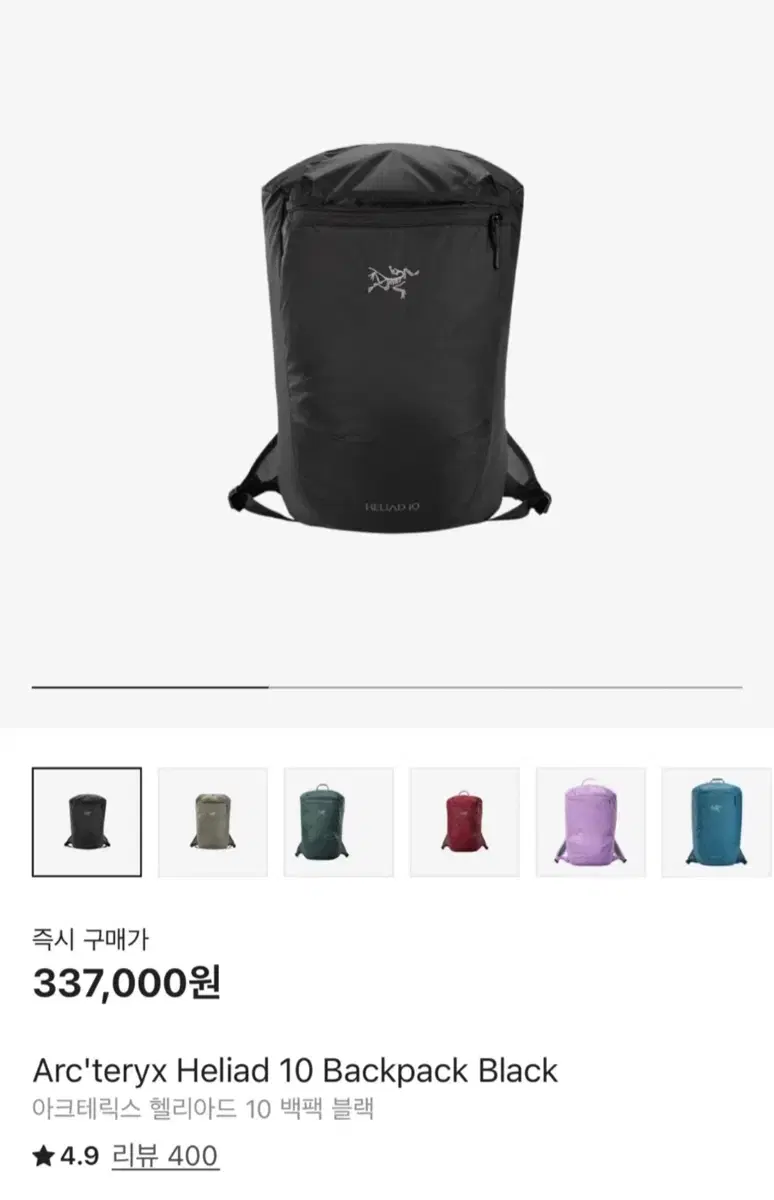Image resolution: width=774 pixels, height=1200 pixels.
Task: Click the Korean product name text
Action: coord(204,1110)
